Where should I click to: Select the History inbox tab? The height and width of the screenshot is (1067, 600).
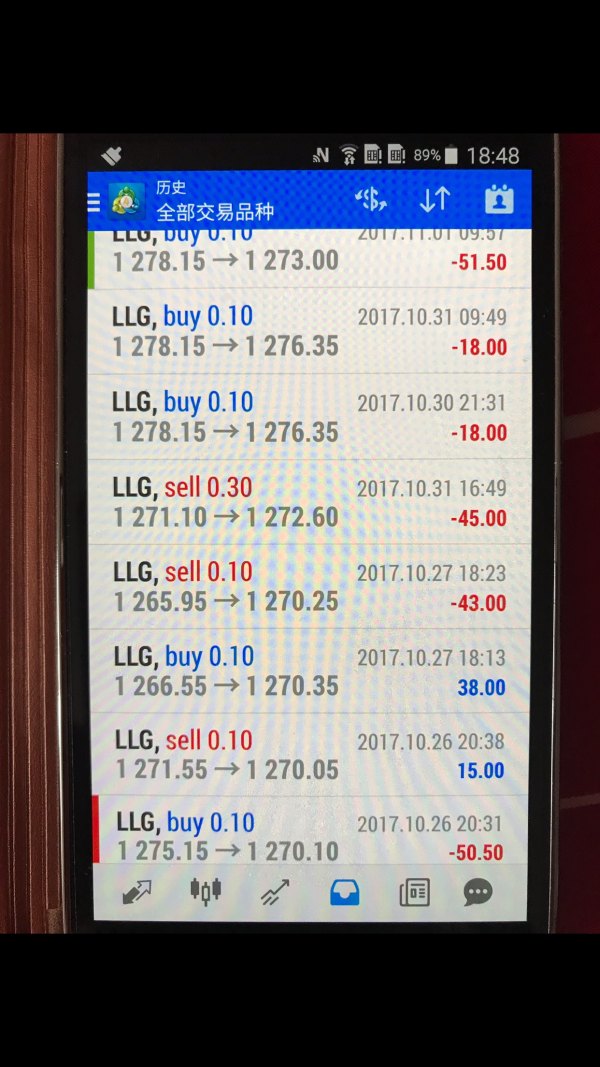[344, 892]
